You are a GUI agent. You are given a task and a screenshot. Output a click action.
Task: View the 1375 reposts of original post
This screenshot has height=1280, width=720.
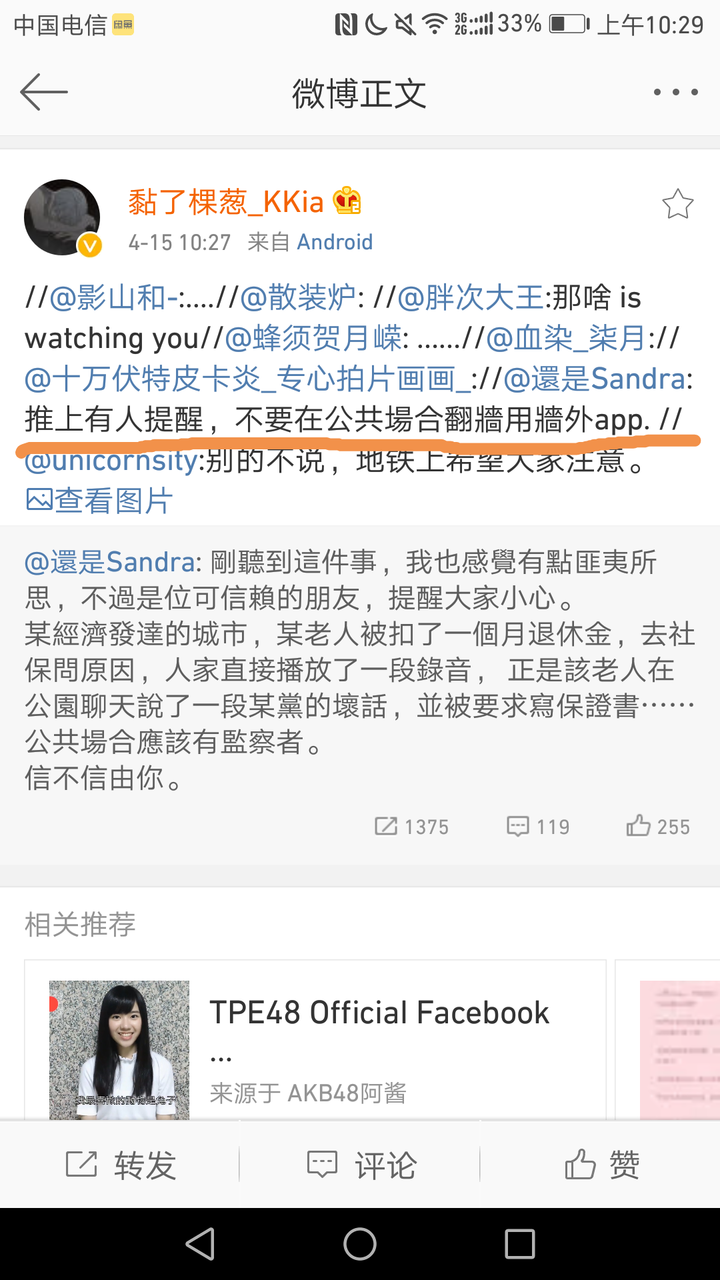pos(411,827)
